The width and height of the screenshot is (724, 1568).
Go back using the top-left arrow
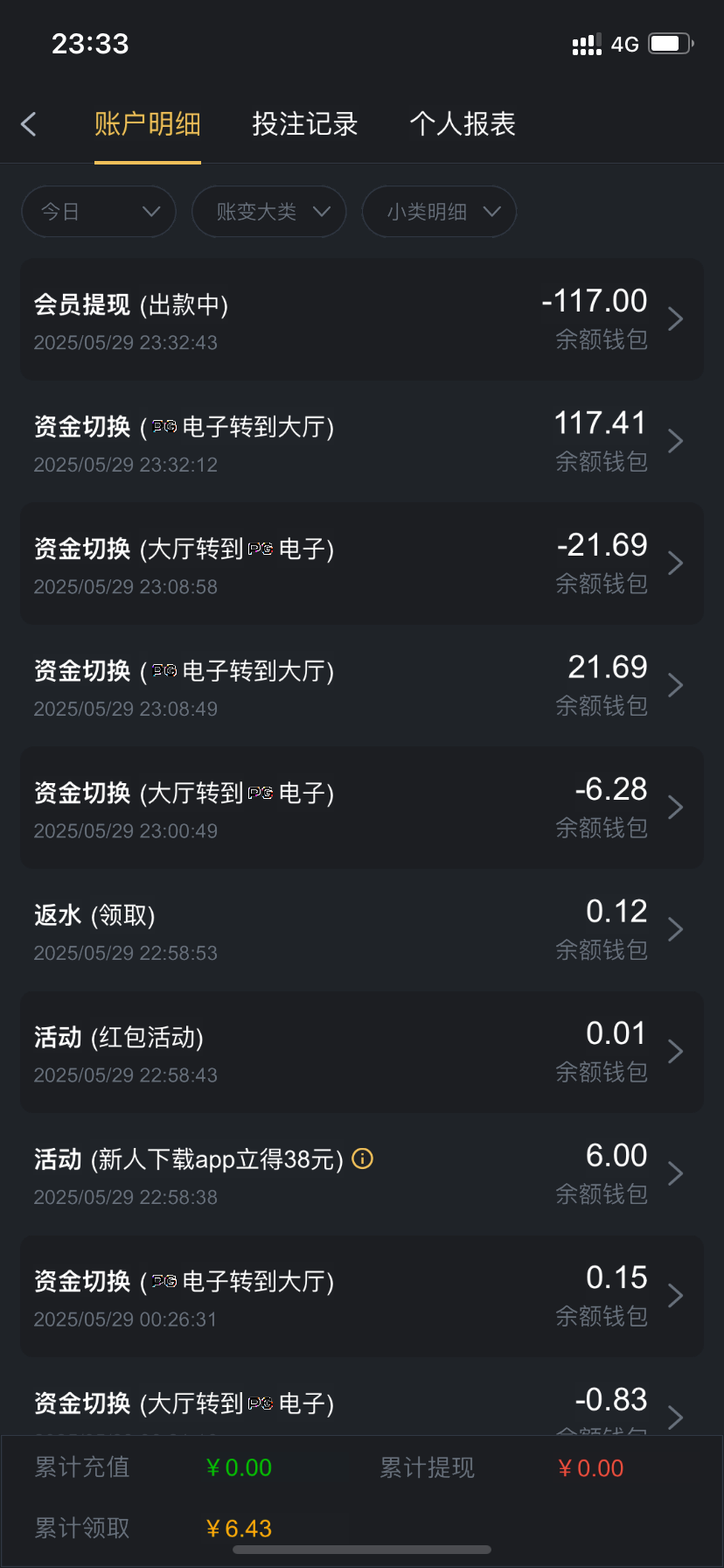[29, 124]
